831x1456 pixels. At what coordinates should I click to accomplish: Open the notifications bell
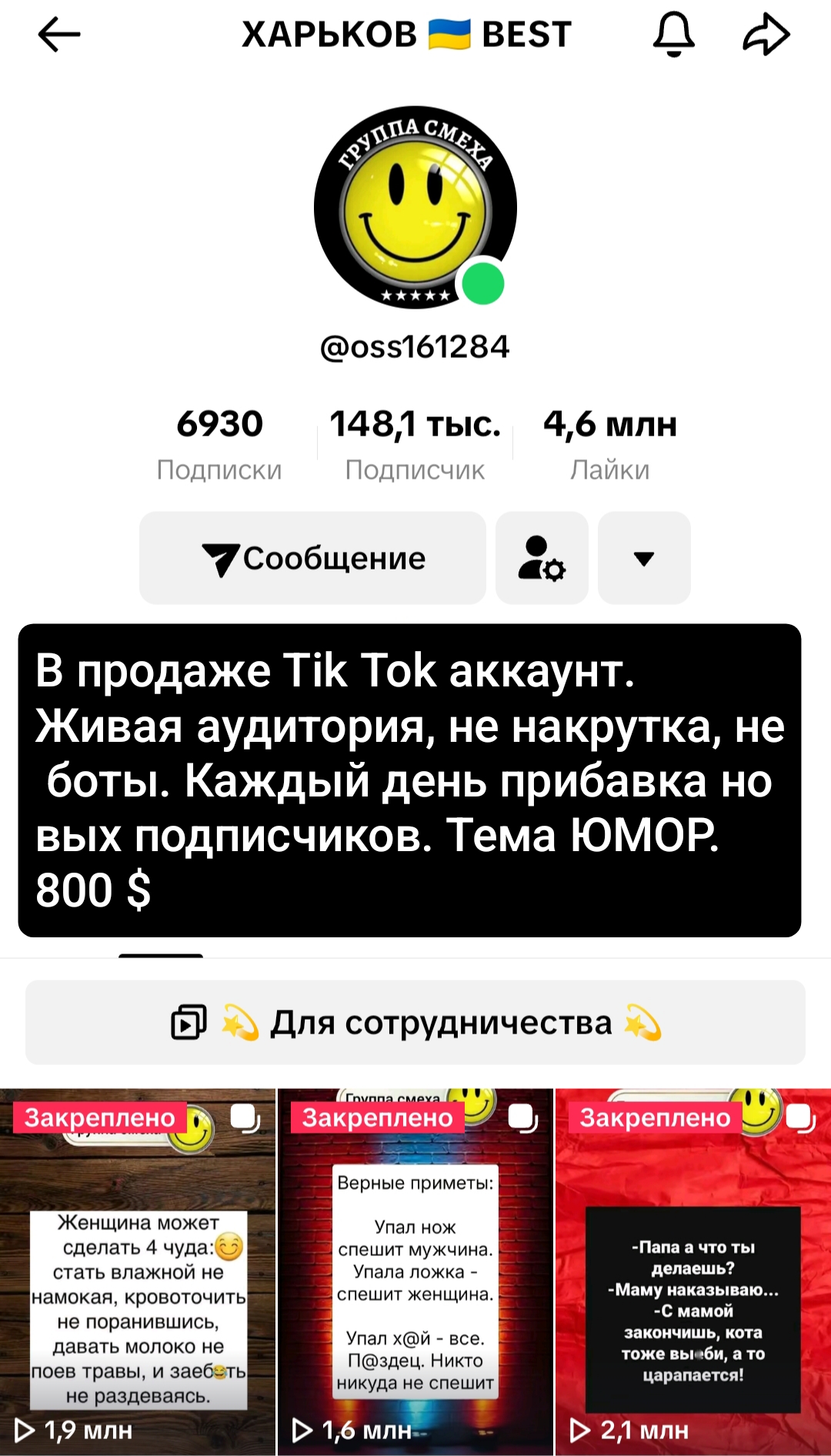(x=676, y=34)
